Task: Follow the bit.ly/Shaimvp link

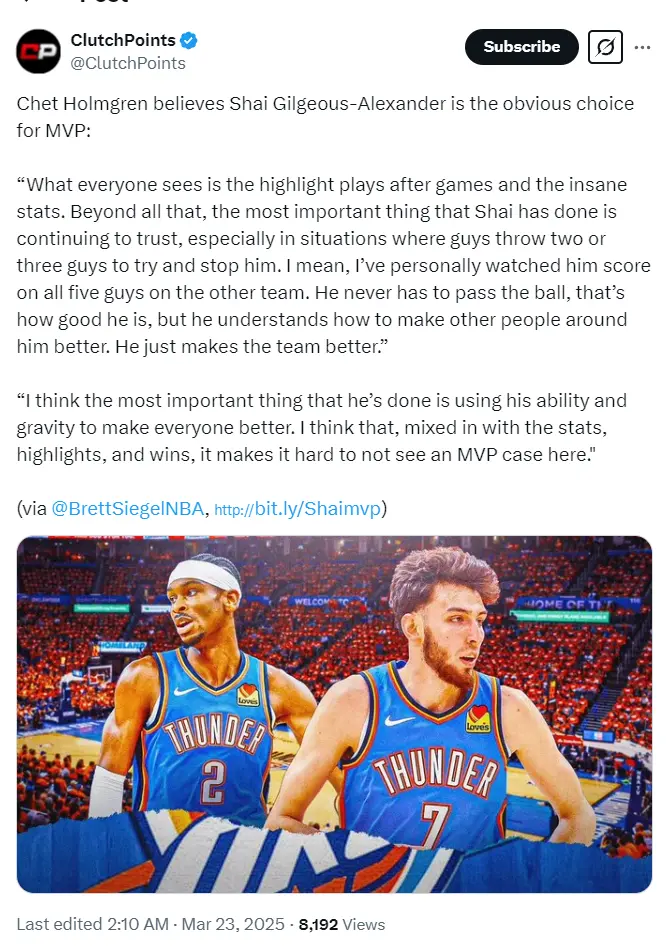Action: [x=297, y=508]
